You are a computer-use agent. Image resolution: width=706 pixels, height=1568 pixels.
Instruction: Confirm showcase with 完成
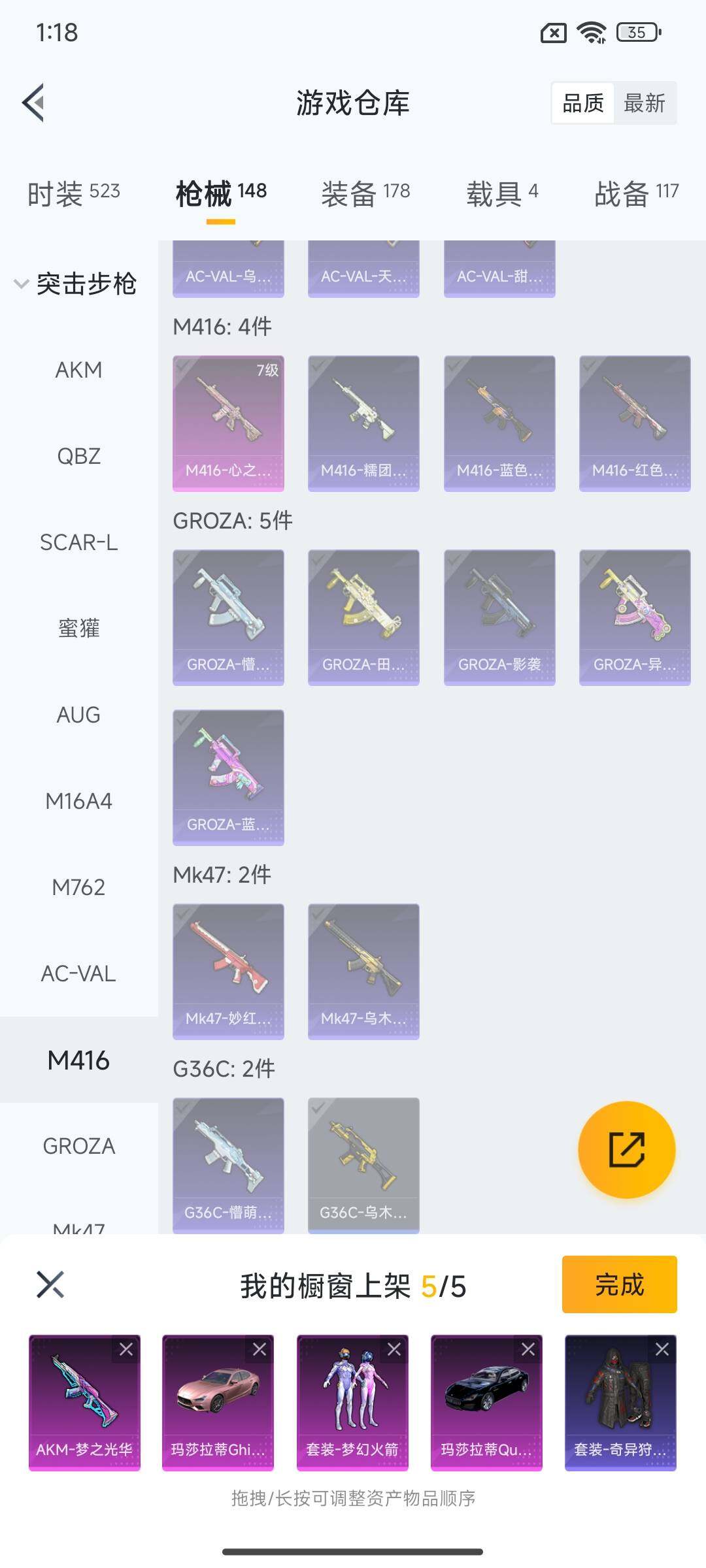619,1284
